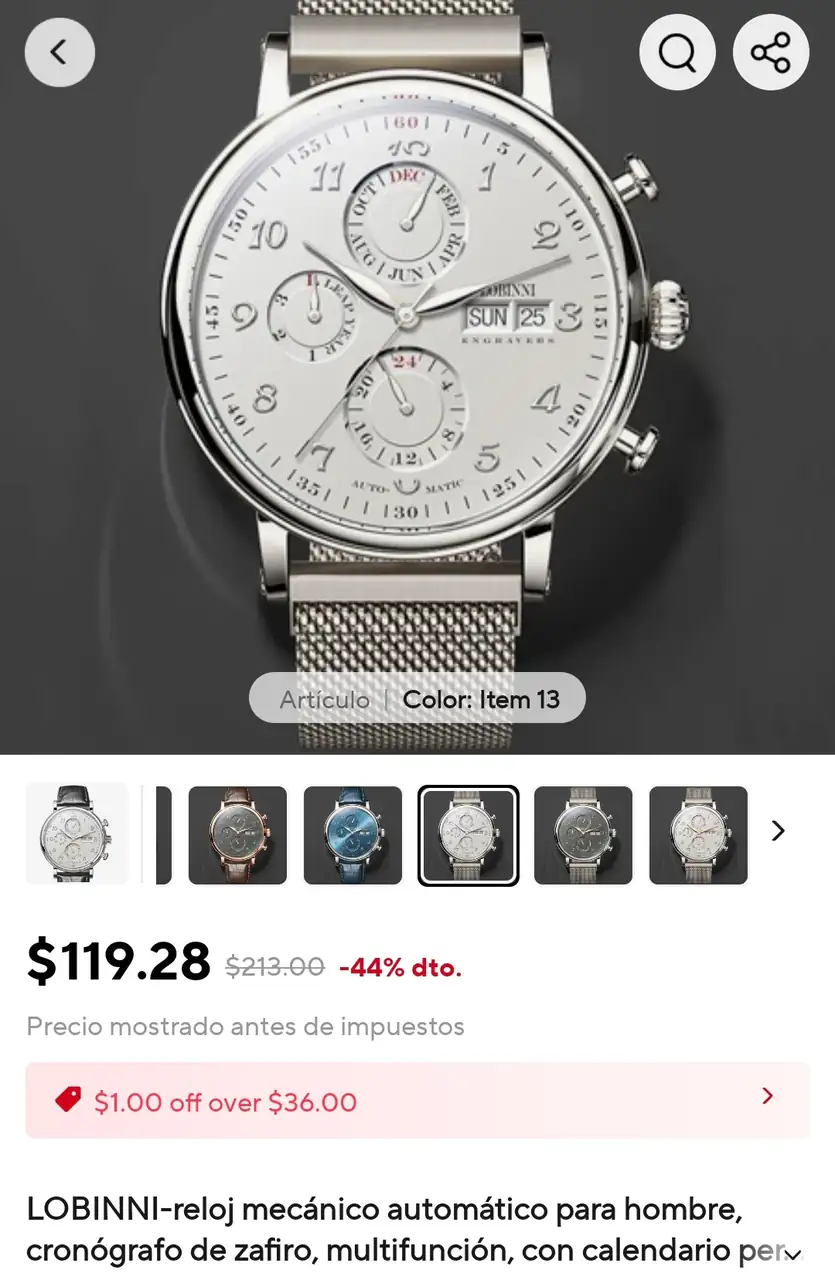Share this LOBINNI watch listing
The width and height of the screenshot is (835, 1280).
(771, 52)
